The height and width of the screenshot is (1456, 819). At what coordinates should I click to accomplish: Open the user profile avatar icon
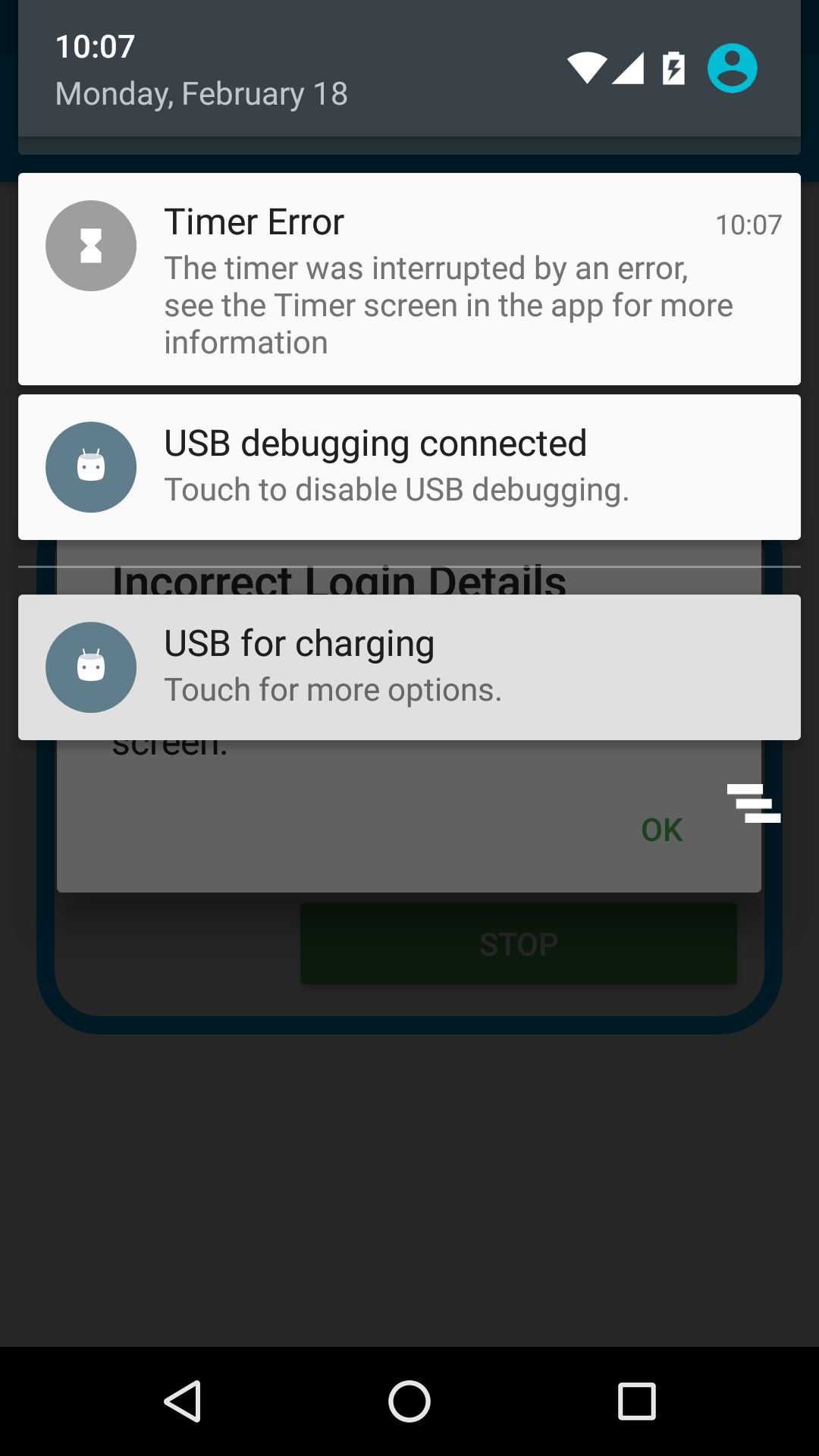[x=732, y=68]
